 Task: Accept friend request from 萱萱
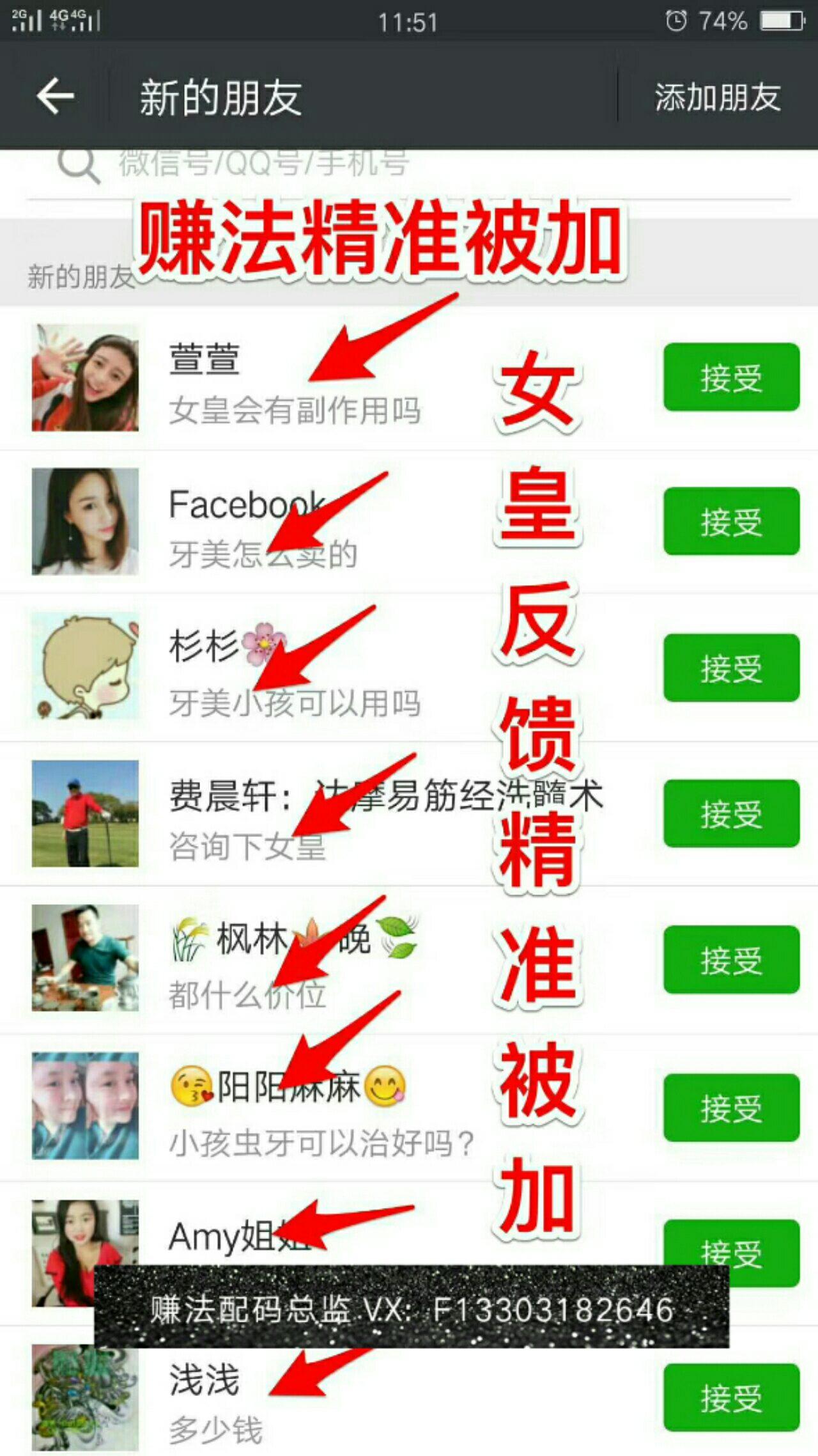[x=731, y=377]
